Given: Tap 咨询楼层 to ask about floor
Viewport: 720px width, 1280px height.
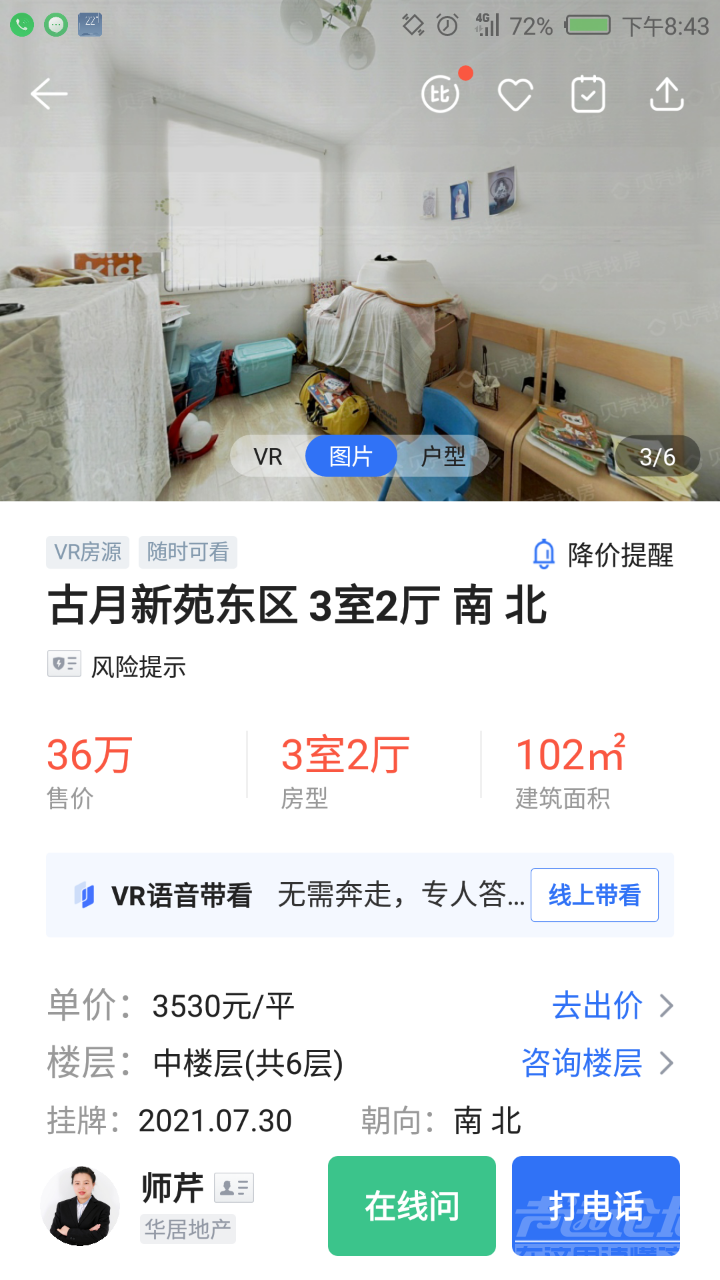Looking at the screenshot, I should tap(597, 1063).
